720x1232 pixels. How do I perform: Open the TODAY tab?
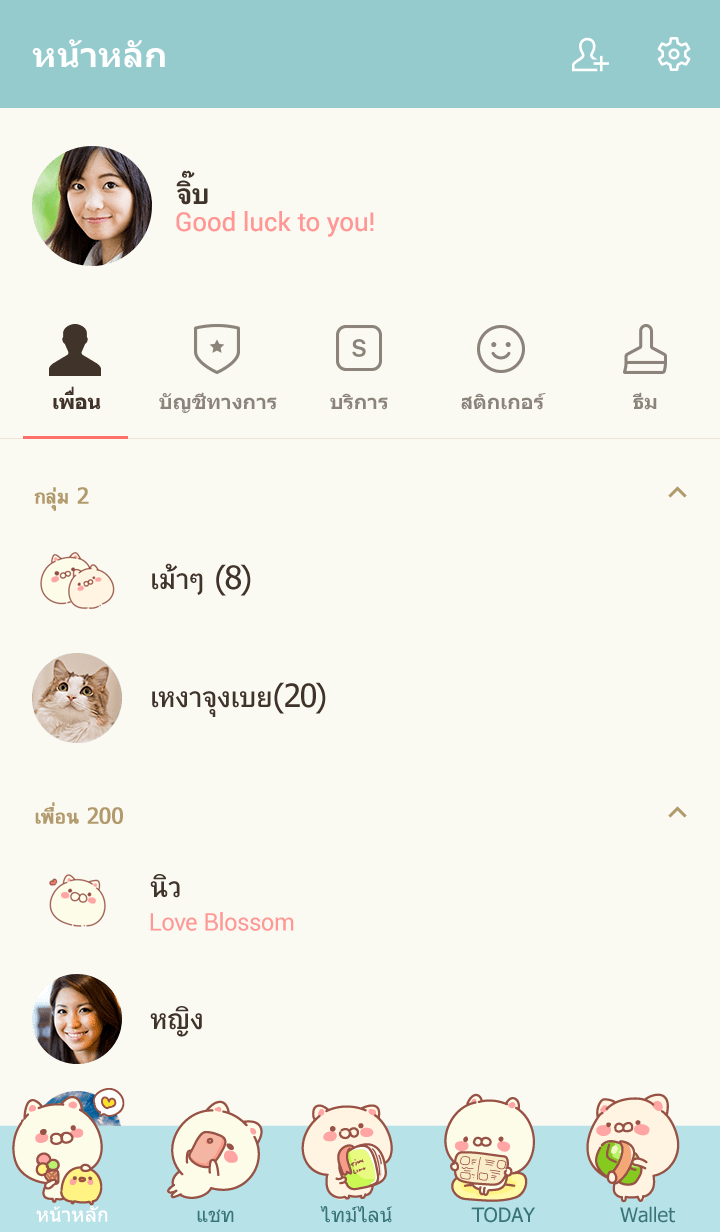[x=503, y=1170]
